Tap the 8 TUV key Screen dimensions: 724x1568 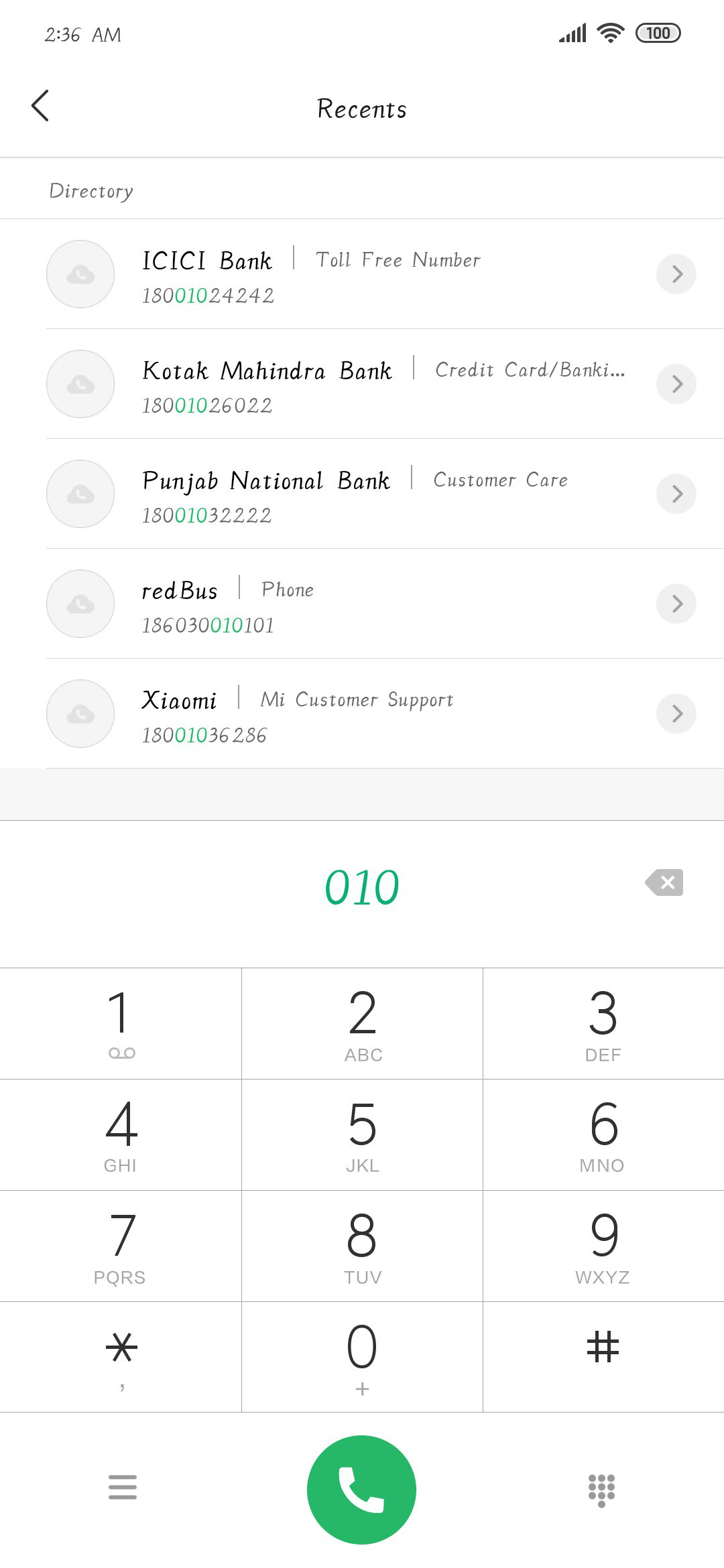point(362,1246)
